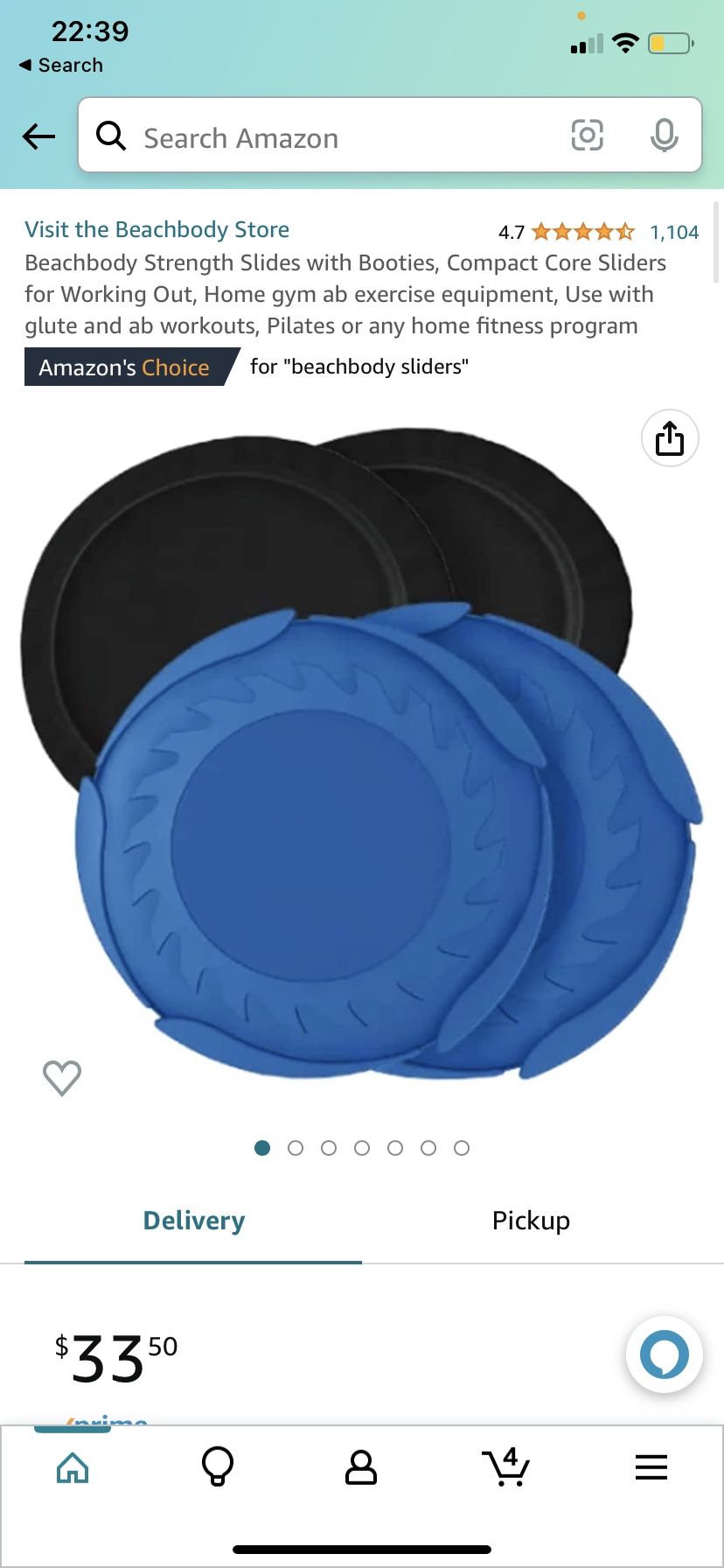Image resolution: width=724 pixels, height=1568 pixels.
Task: View the cart with 4 items
Action: point(506,1466)
